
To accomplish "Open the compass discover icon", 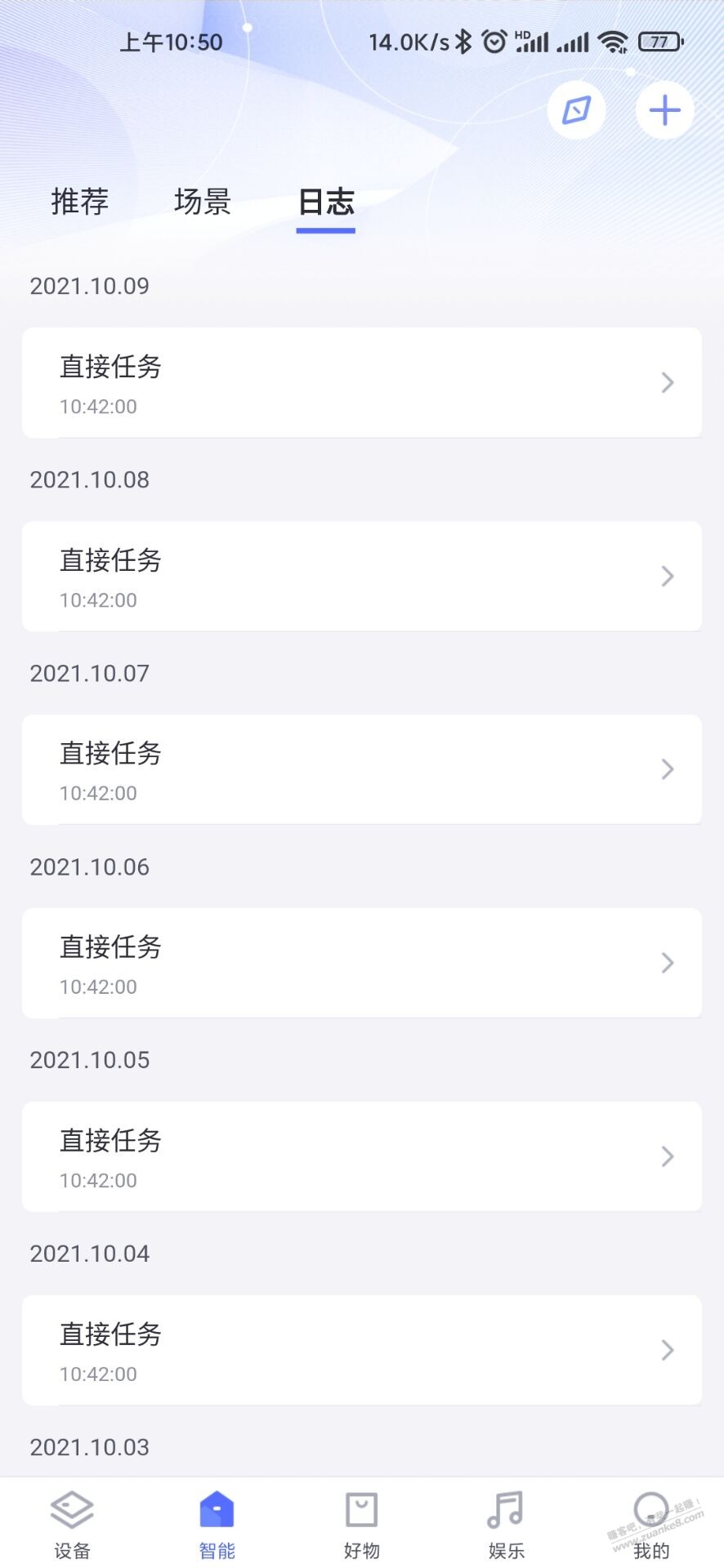I will 576,110.
